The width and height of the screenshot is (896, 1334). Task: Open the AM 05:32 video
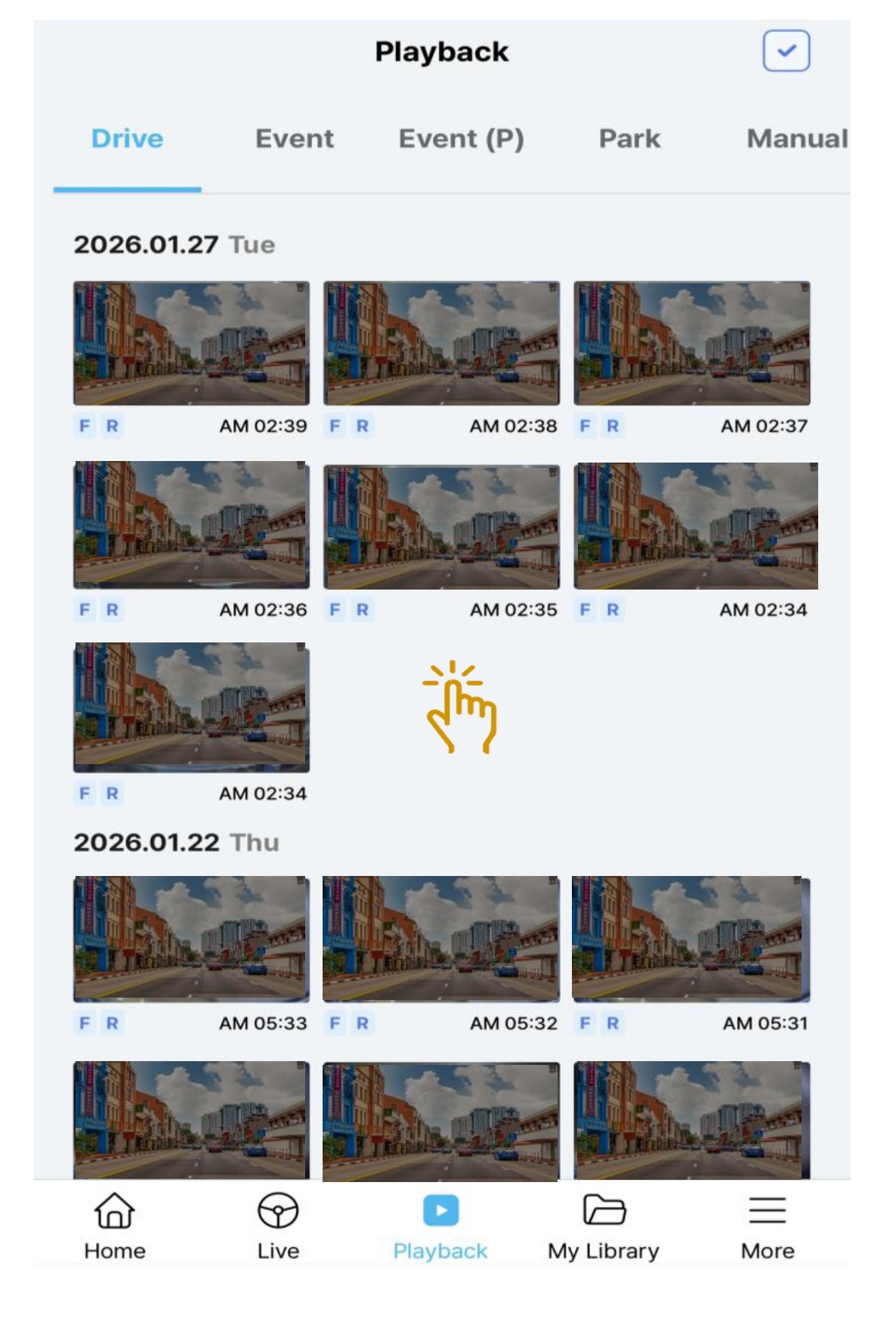tap(441, 938)
